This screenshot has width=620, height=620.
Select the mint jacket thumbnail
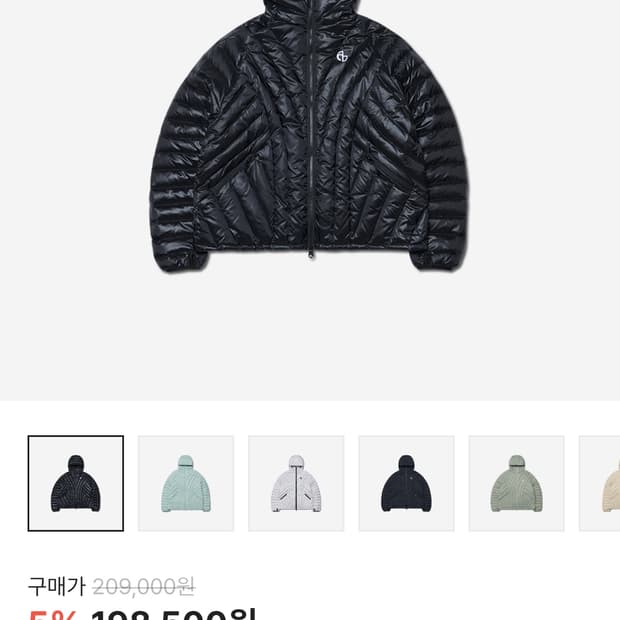point(186,483)
